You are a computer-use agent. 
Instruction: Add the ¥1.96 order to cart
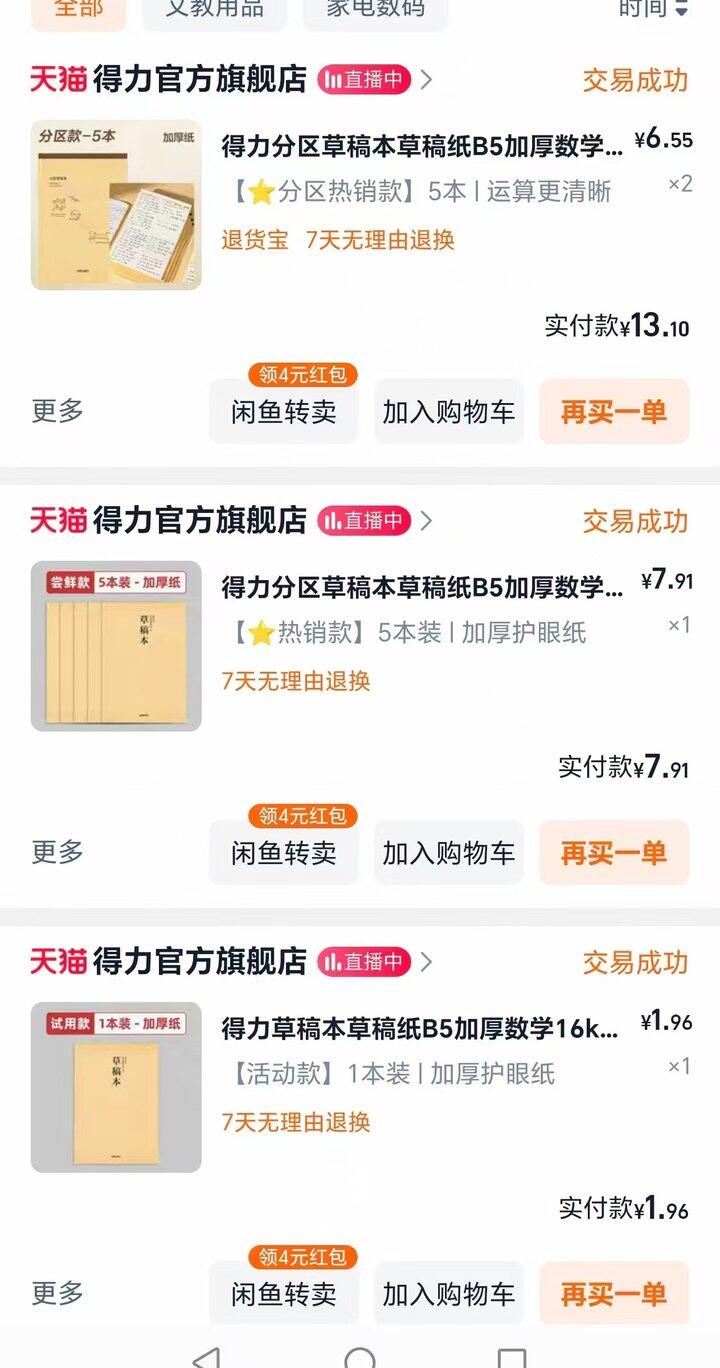449,1294
